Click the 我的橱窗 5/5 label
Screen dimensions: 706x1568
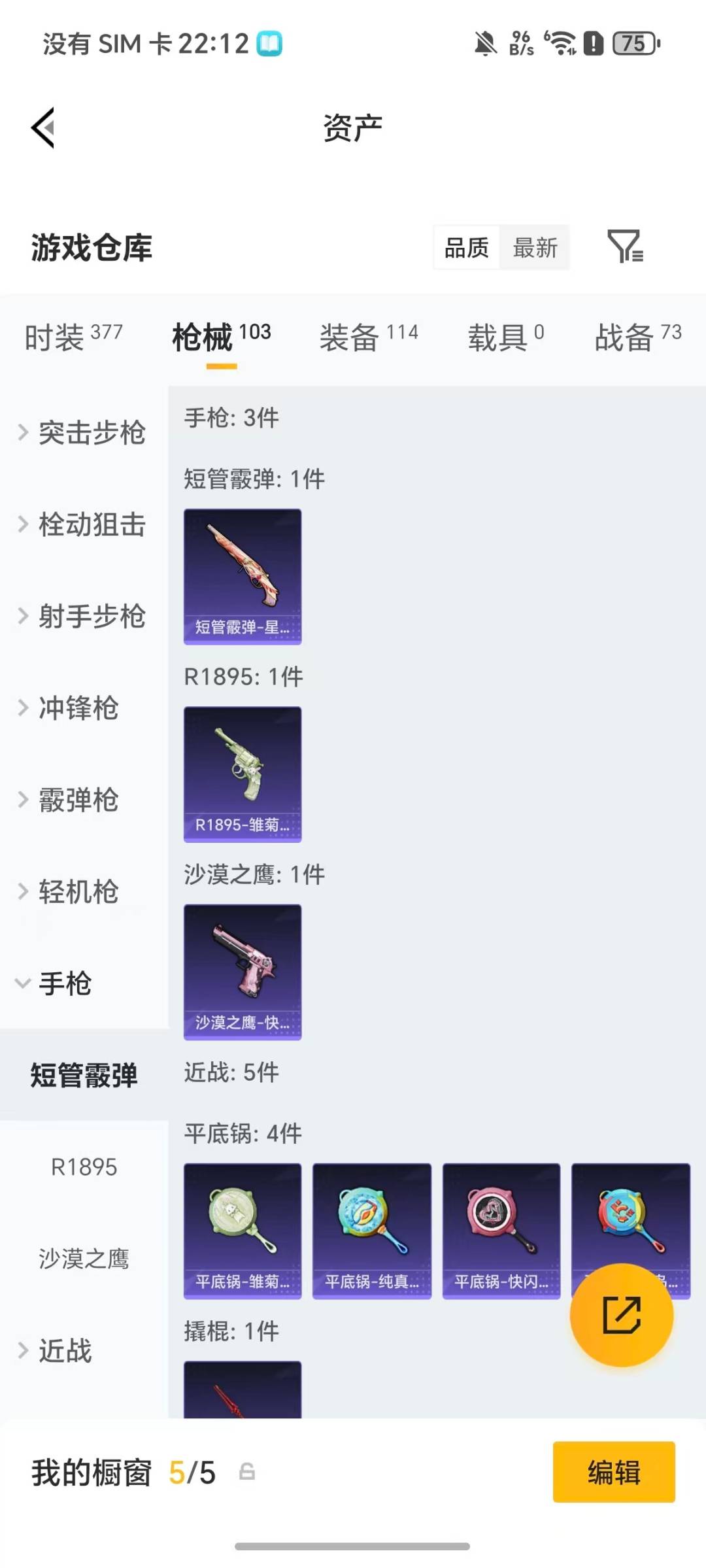(121, 1472)
